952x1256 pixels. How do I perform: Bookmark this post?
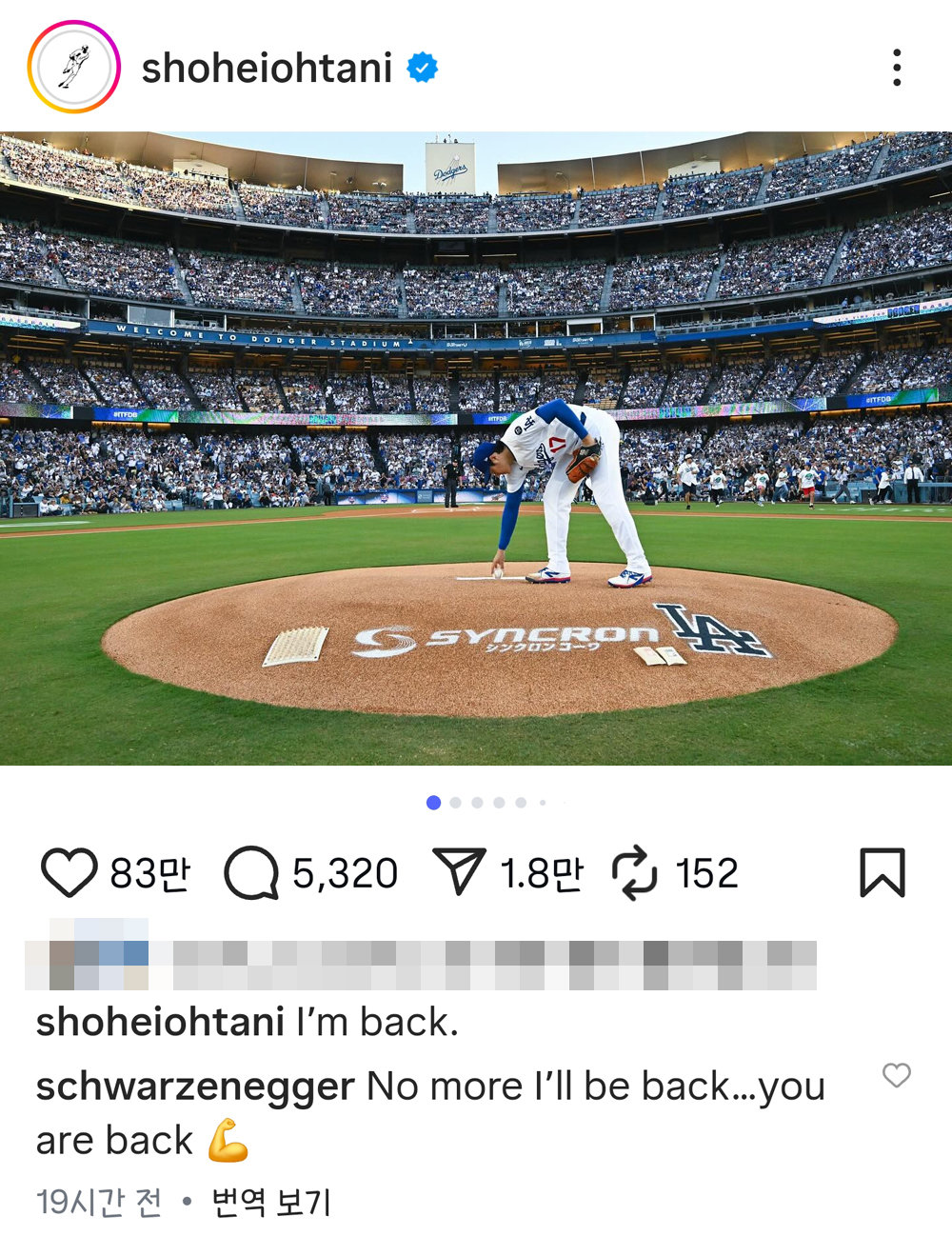tap(882, 872)
